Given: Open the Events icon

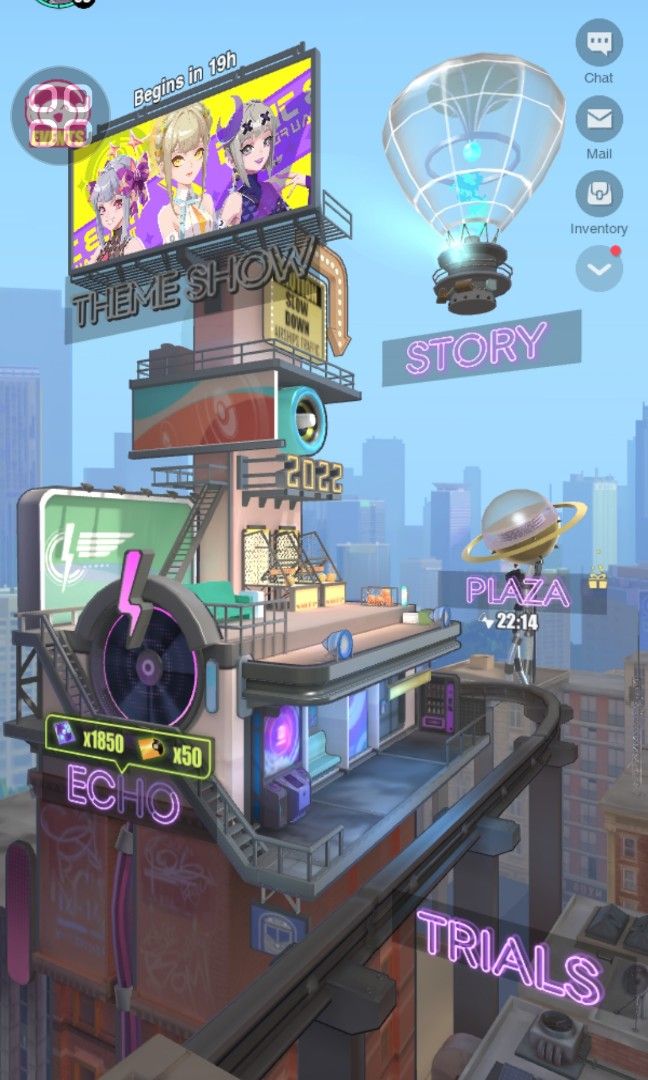Looking at the screenshot, I should tap(59, 114).
